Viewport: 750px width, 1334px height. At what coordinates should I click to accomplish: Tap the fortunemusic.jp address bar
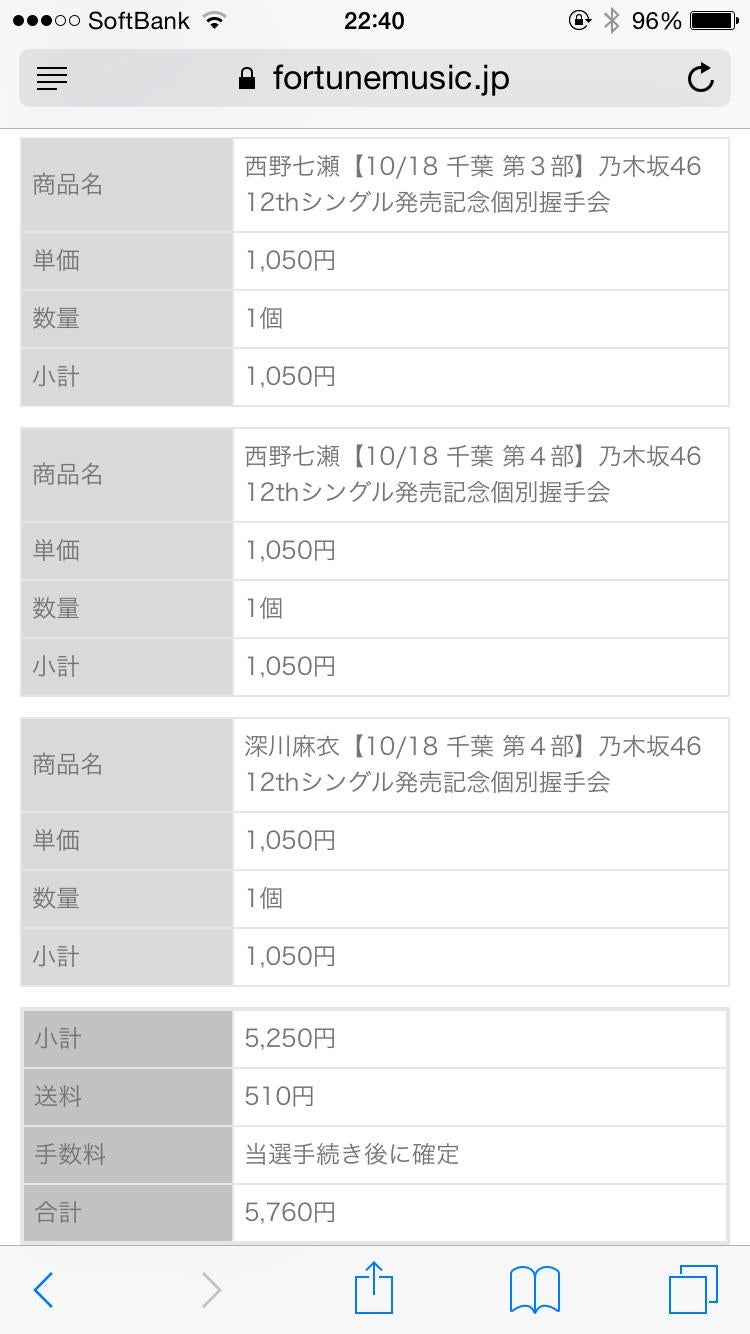[x=375, y=79]
